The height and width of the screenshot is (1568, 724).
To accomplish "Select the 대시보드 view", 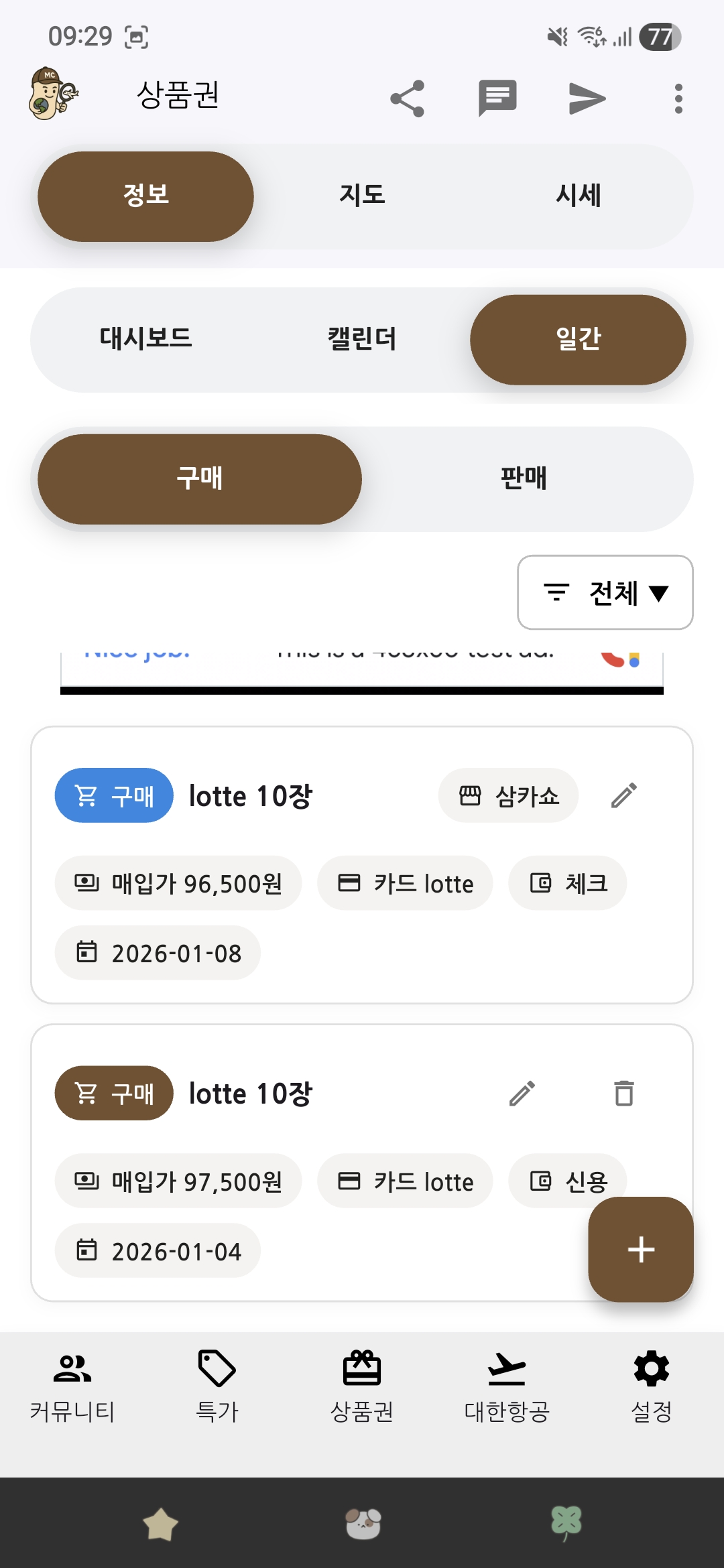I will pyautogui.click(x=146, y=339).
